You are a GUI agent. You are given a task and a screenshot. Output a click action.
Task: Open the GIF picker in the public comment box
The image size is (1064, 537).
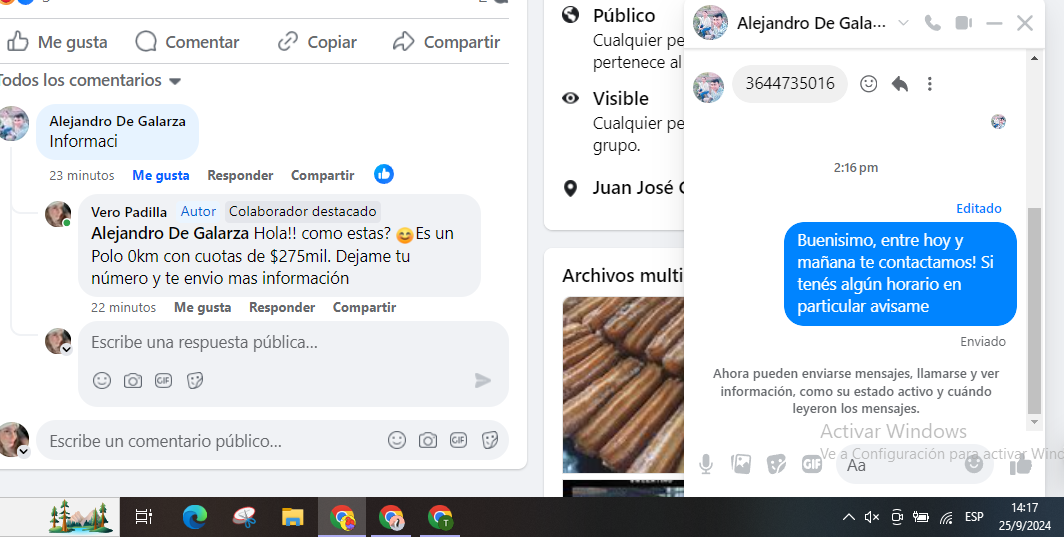[458, 440]
